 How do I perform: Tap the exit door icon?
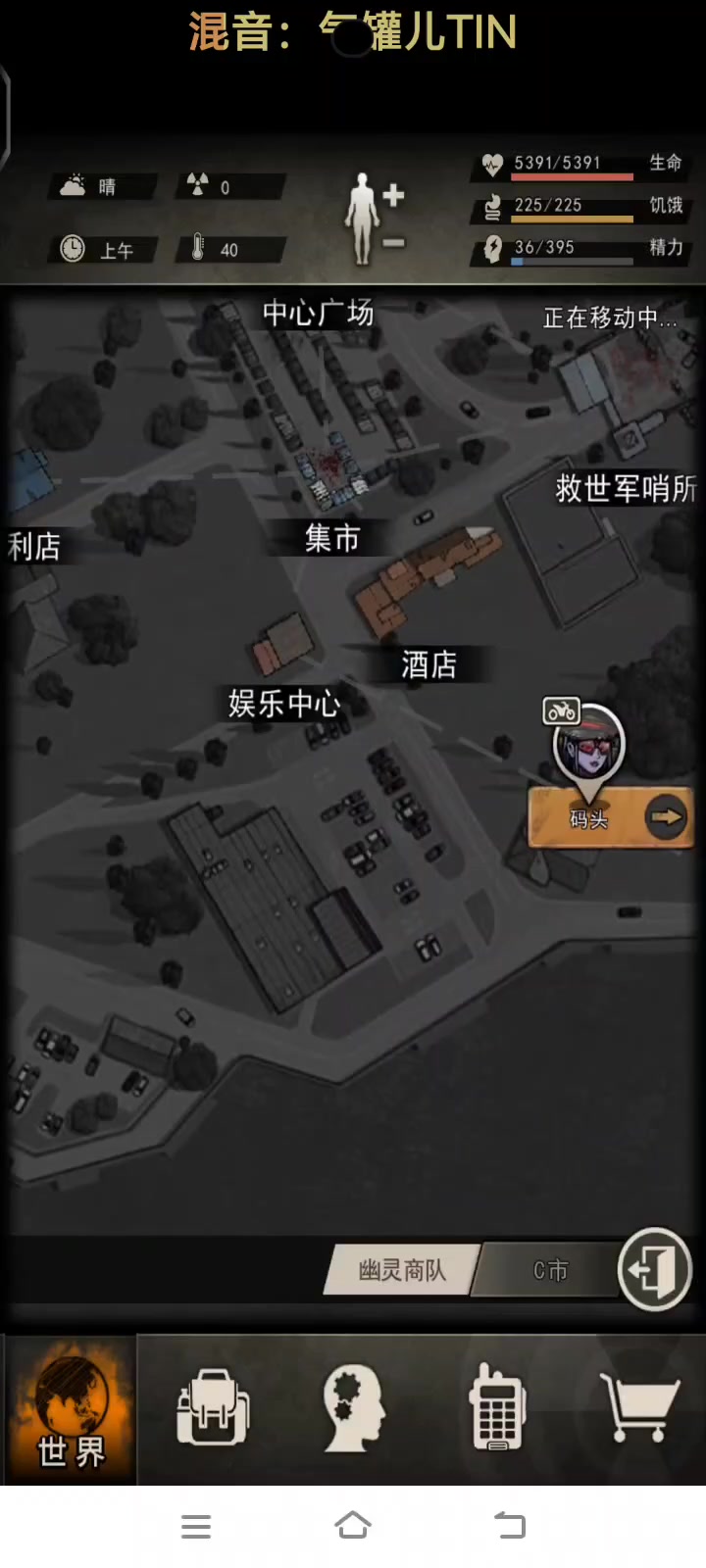[655, 1269]
